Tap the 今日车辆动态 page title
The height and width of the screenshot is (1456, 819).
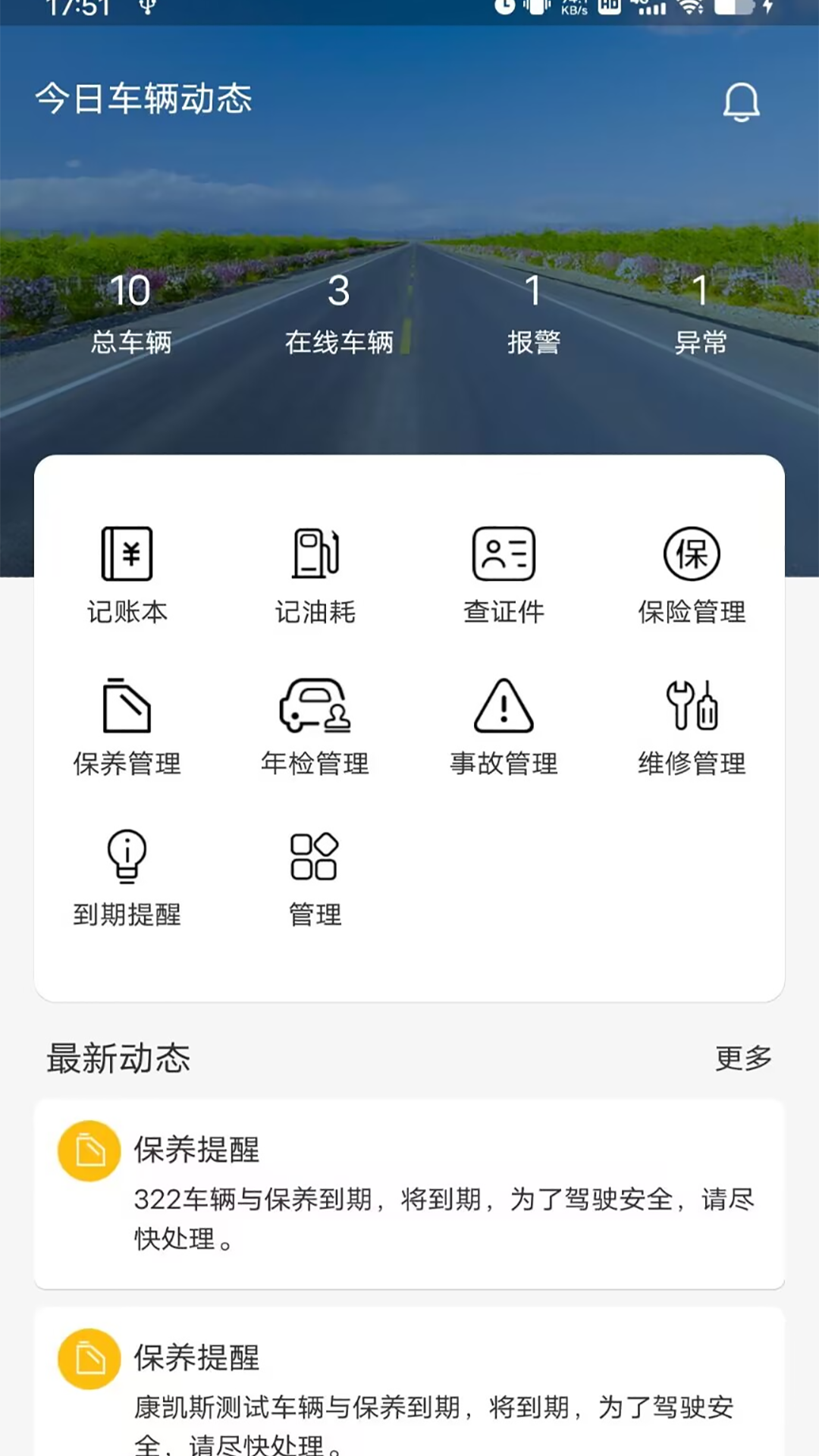click(x=145, y=99)
